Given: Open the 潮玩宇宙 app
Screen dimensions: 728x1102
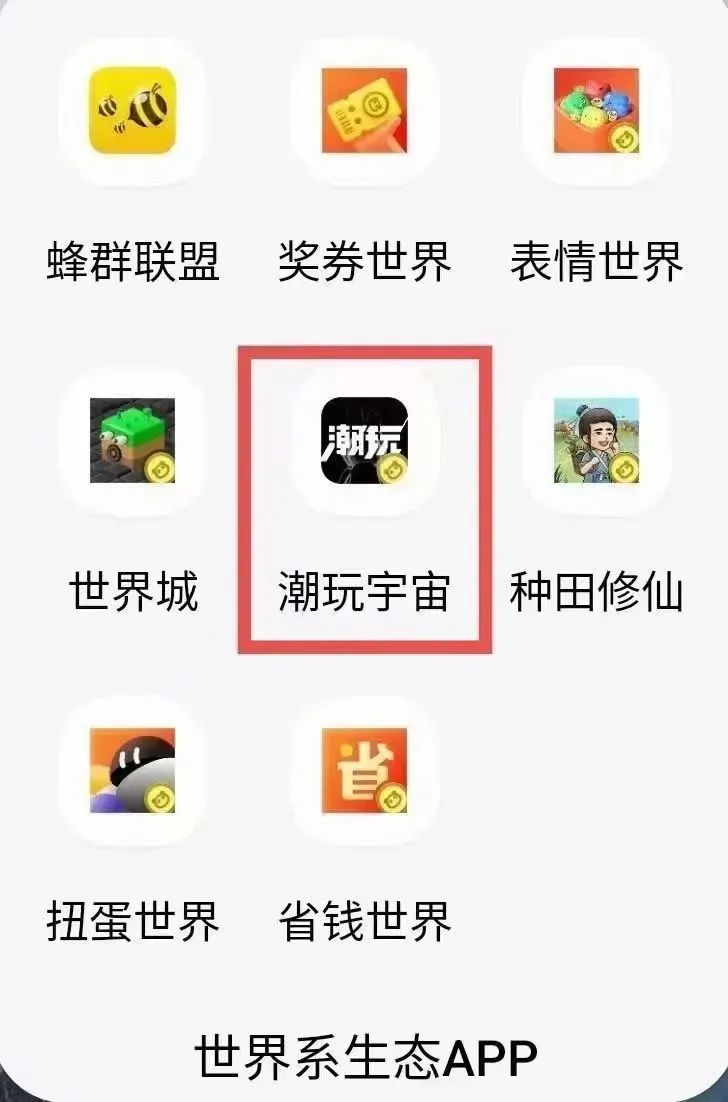Looking at the screenshot, I should point(364,441).
